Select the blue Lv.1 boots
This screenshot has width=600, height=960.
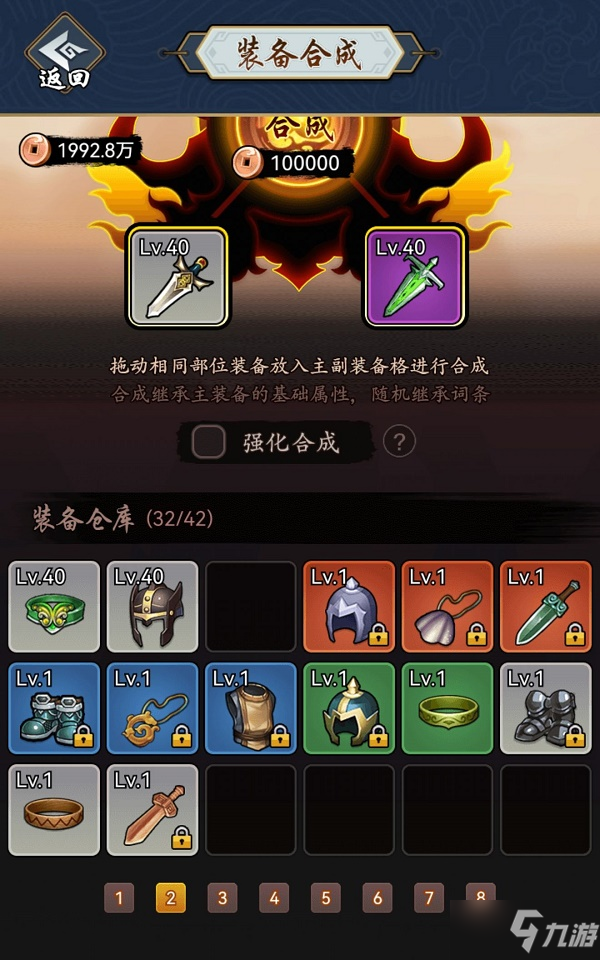coord(54,707)
